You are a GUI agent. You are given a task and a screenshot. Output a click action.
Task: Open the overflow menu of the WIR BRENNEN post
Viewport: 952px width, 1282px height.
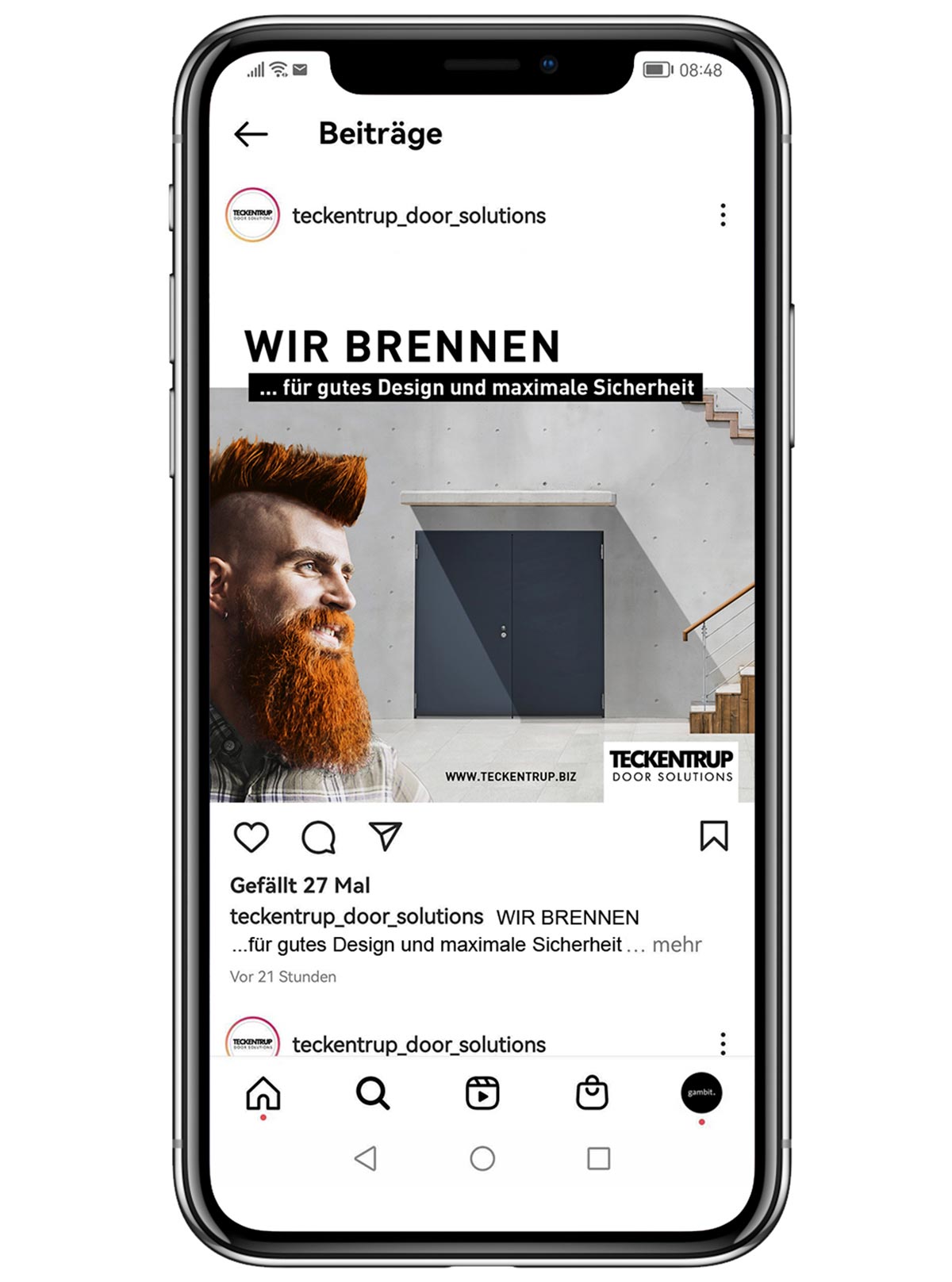722,215
